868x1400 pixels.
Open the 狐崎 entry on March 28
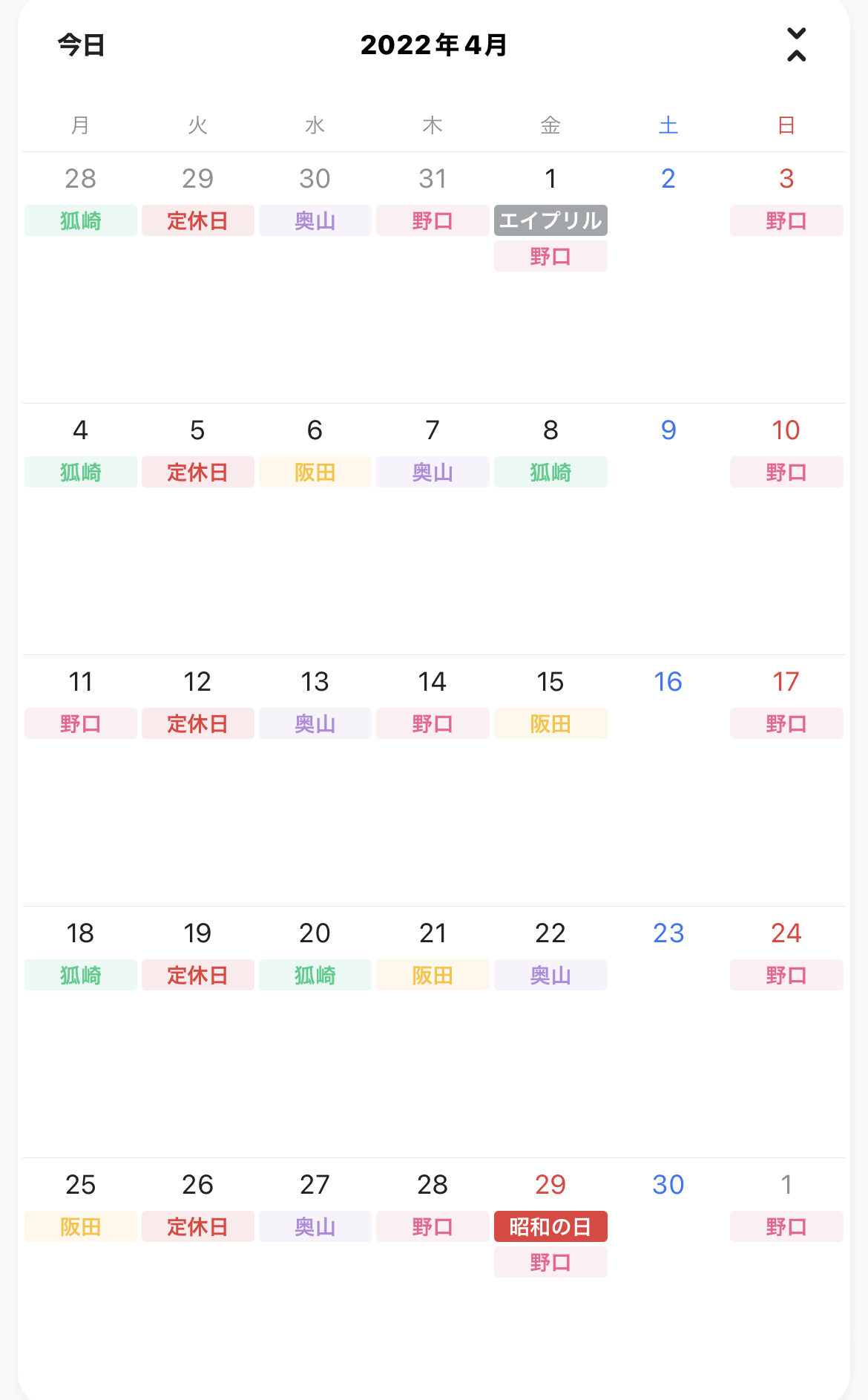80,220
